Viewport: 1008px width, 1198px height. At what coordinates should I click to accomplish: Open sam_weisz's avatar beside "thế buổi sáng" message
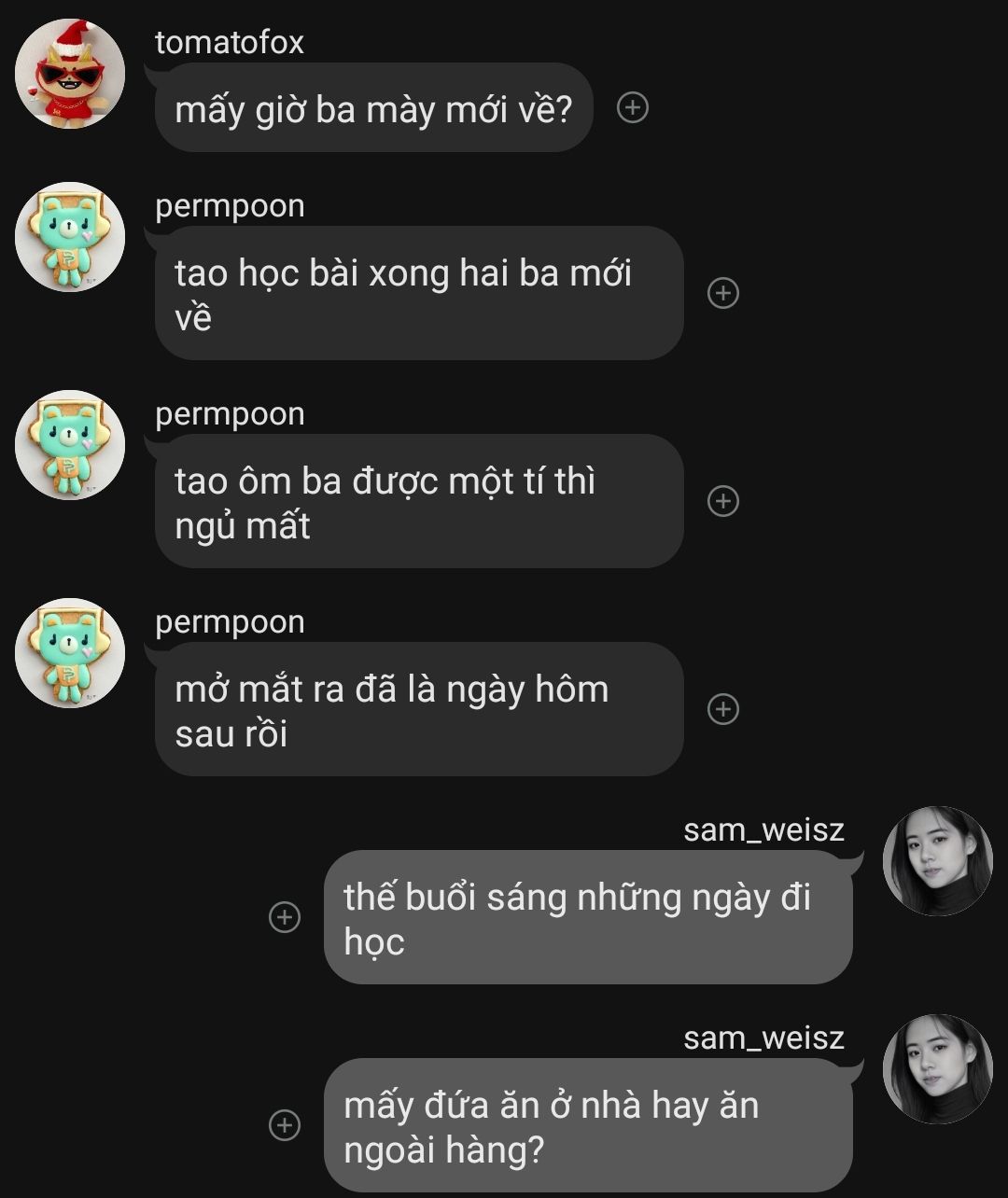coord(937,861)
